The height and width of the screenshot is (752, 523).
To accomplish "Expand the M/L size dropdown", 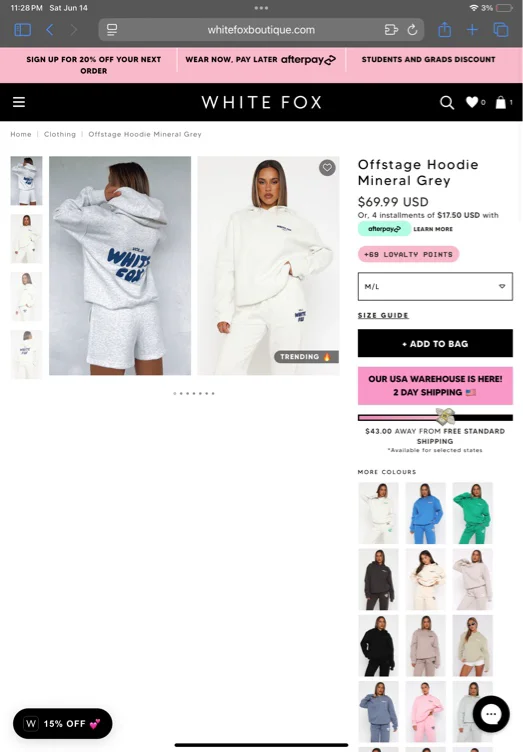I will (x=435, y=286).
